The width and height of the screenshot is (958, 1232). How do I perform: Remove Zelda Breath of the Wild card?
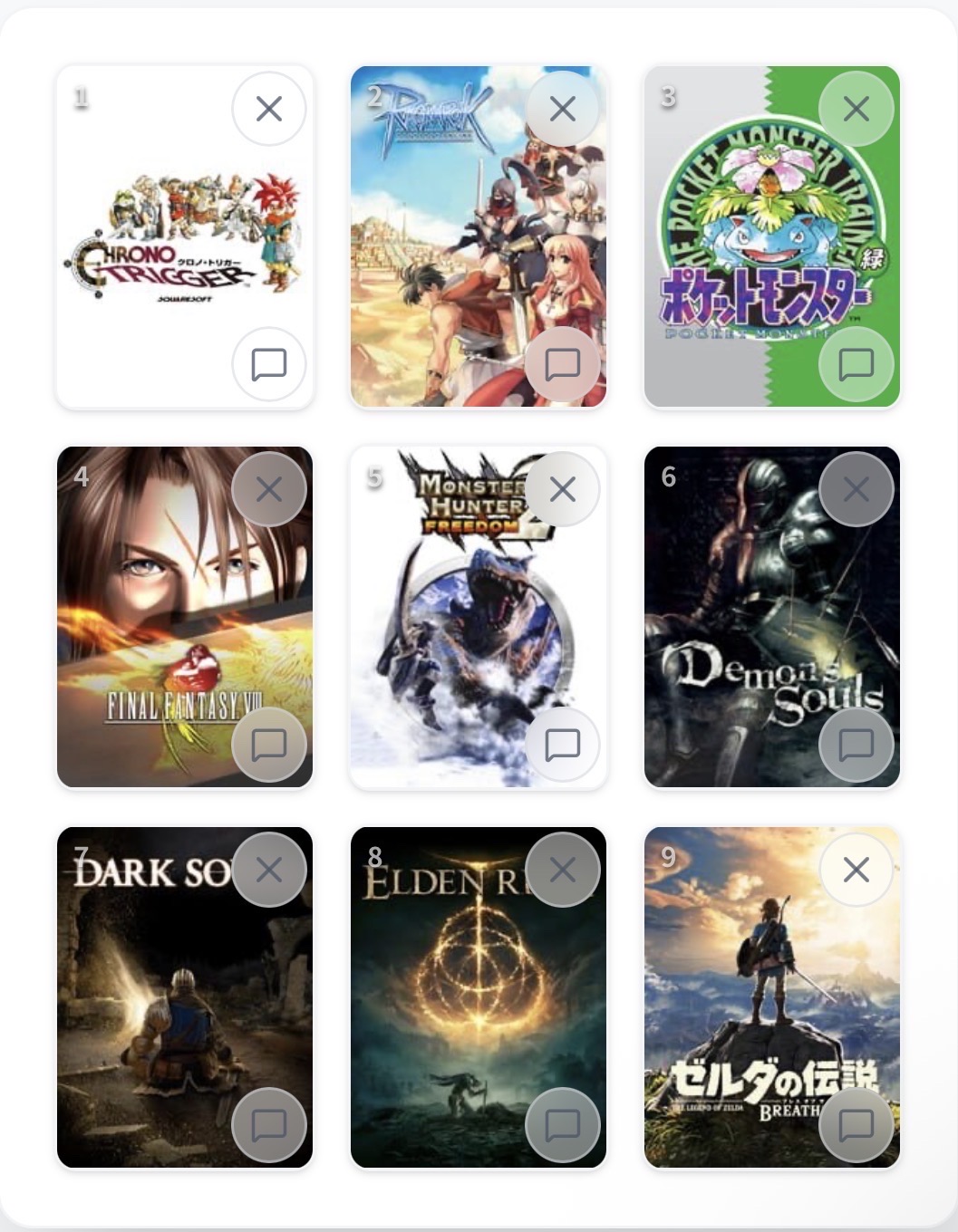point(856,870)
